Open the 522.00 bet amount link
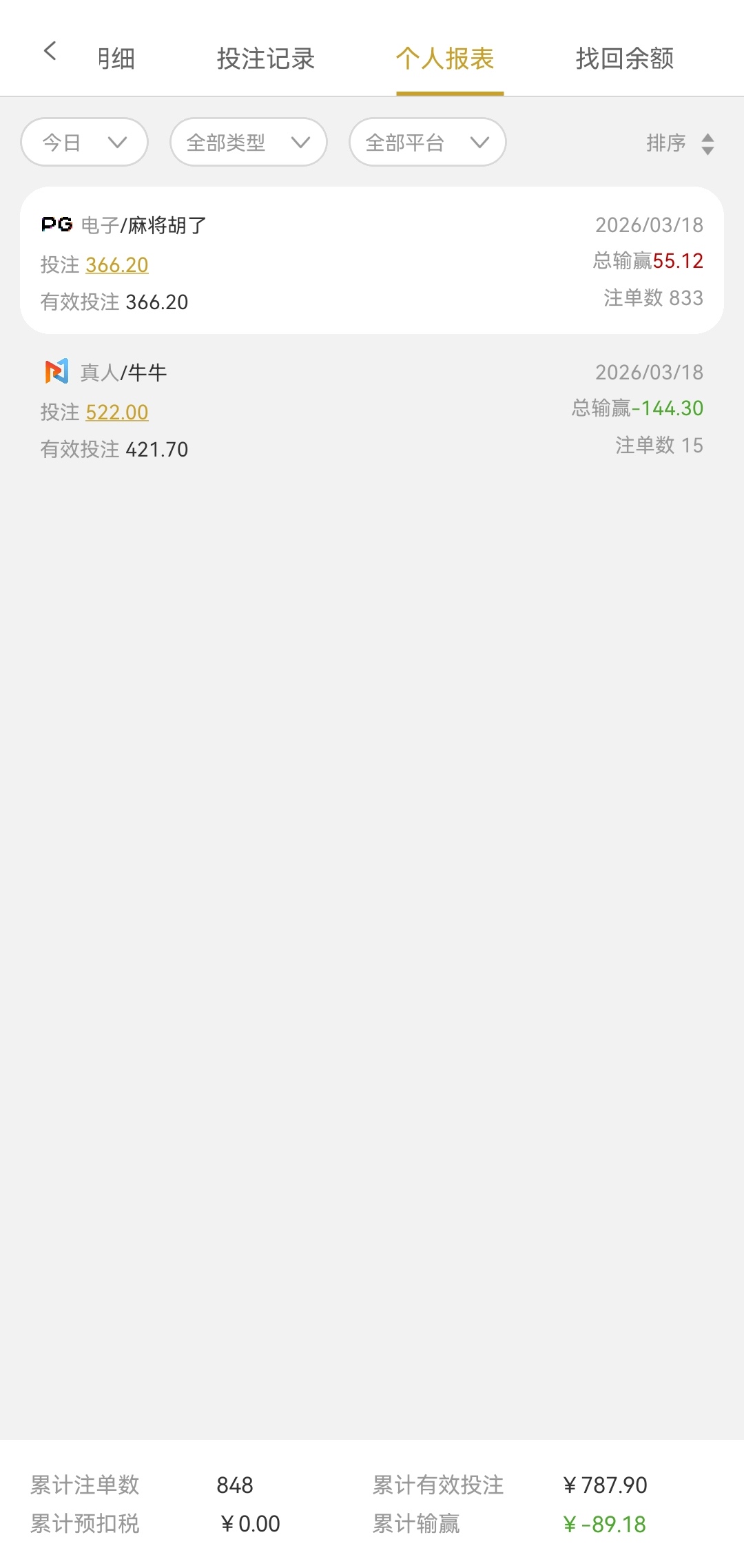Image resolution: width=744 pixels, height=1568 pixels. point(116,412)
